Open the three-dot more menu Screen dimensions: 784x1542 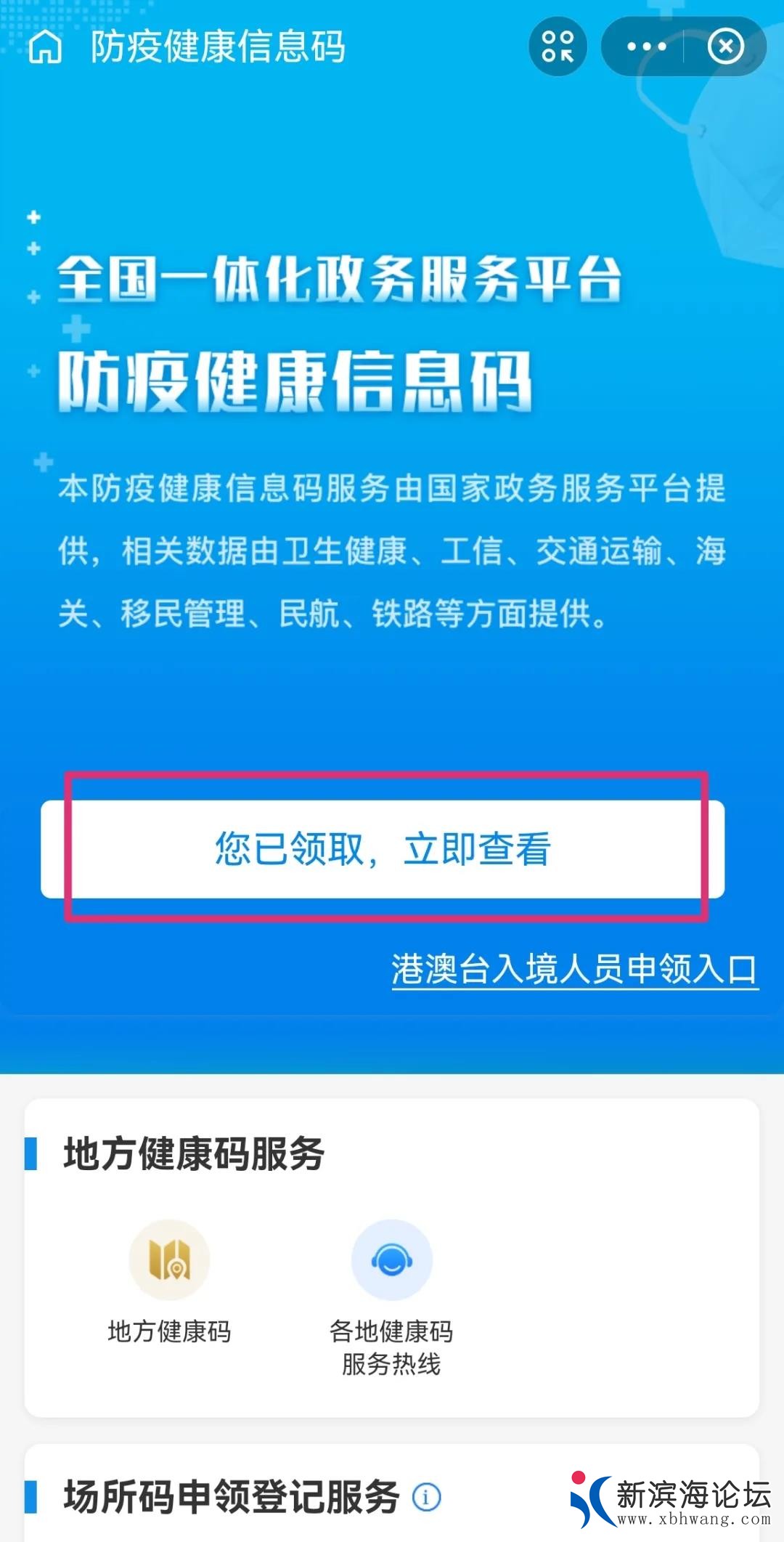point(645,47)
